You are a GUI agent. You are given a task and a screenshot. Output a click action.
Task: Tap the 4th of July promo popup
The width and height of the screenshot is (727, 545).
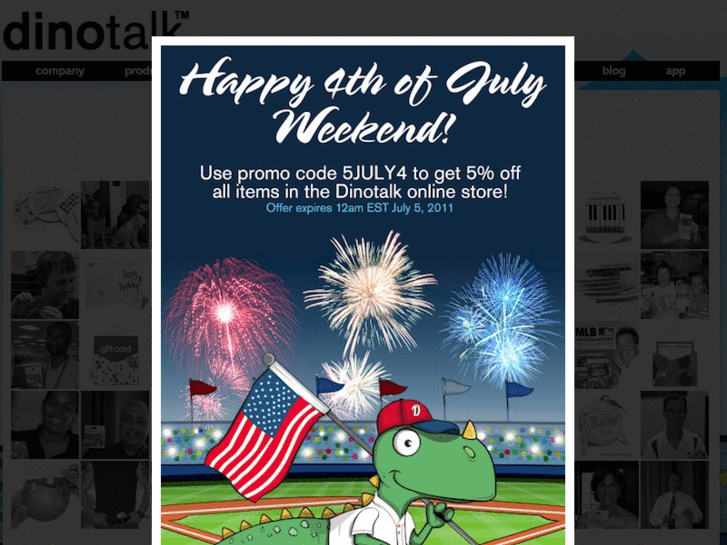pos(362,300)
